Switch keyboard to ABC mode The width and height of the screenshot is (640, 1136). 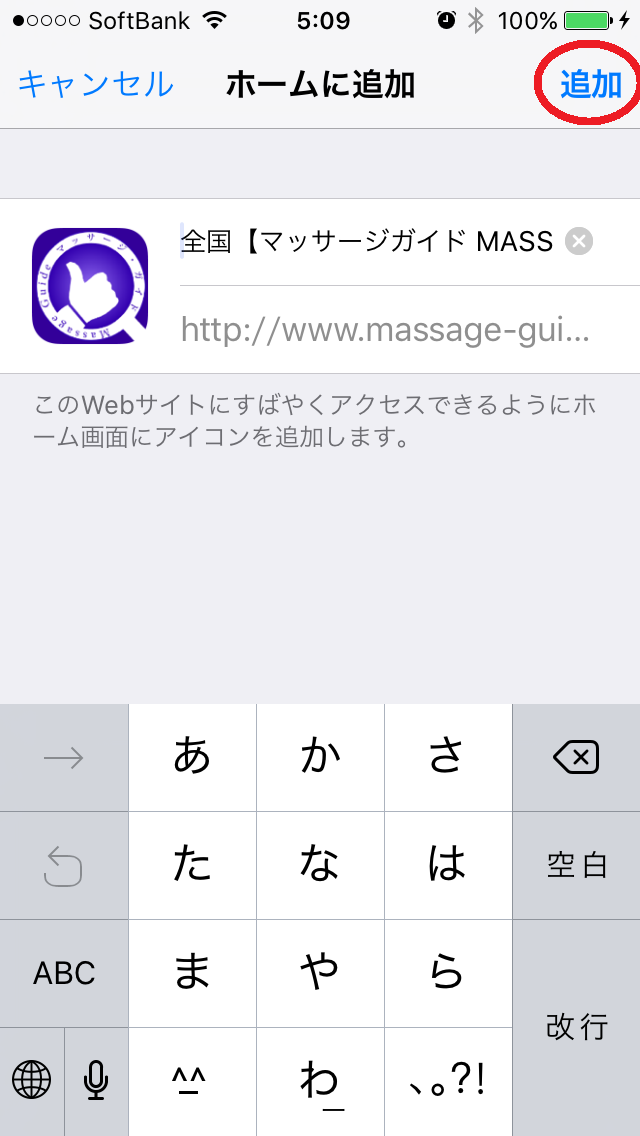64,973
